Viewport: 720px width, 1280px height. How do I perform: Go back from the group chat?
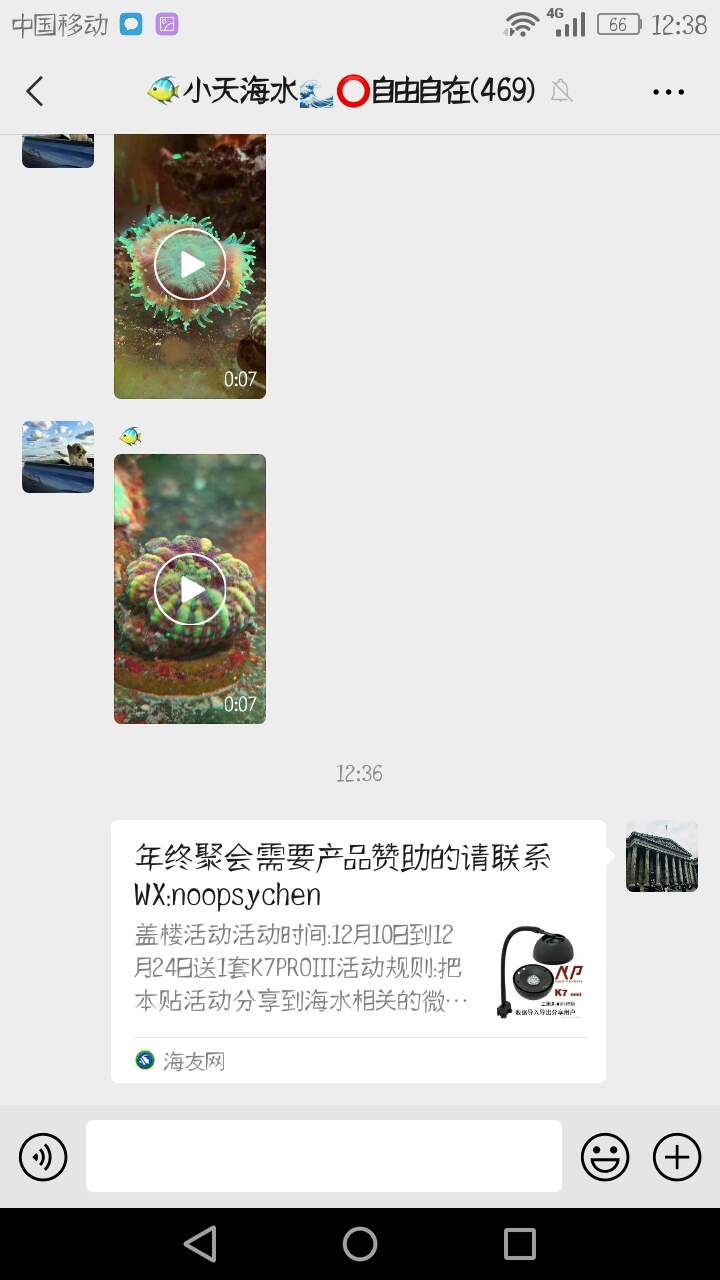pos(35,91)
